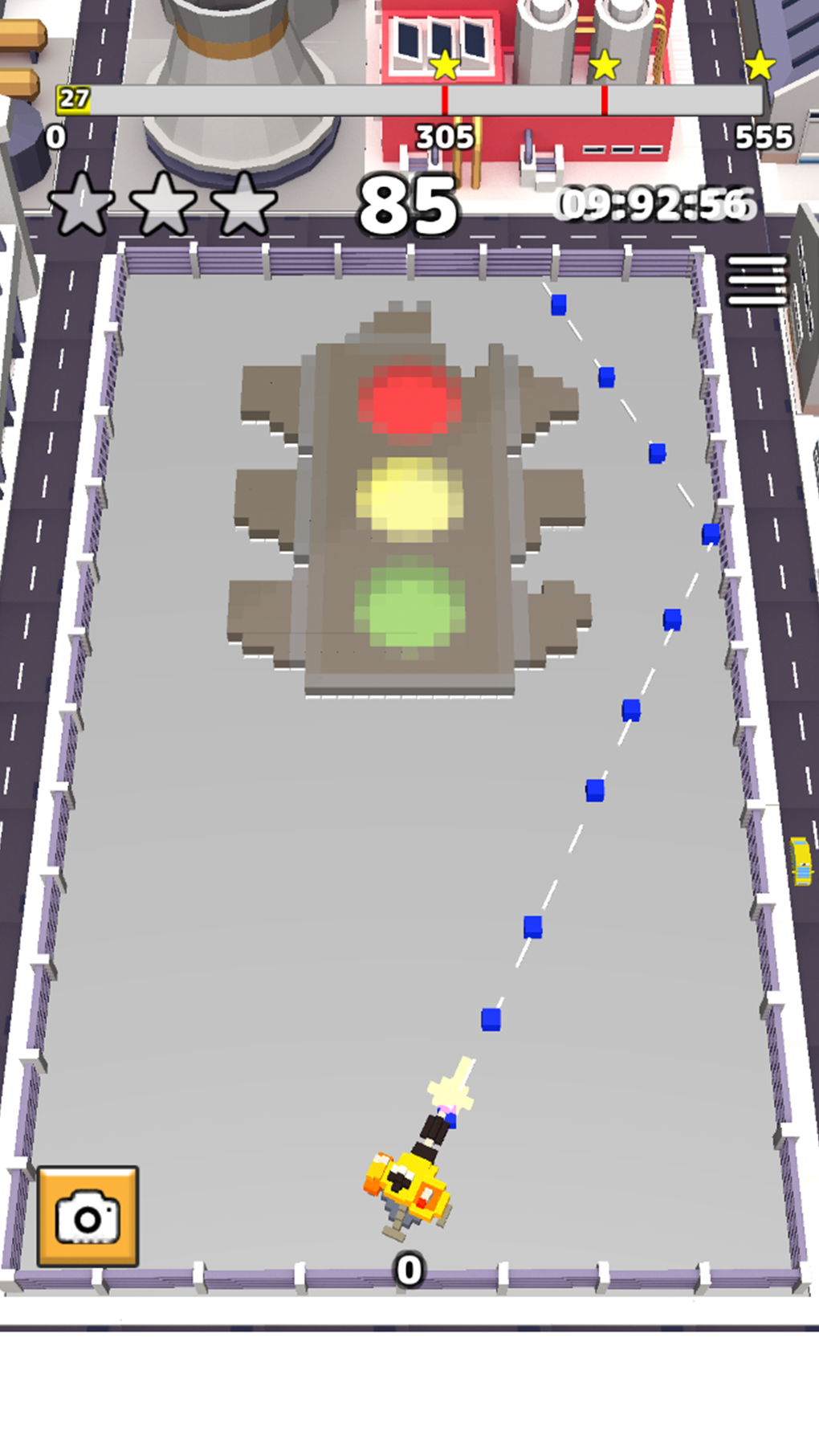The image size is (819, 1456).
Task: Select the topmost blue waypoint cube
Action: coord(560,305)
